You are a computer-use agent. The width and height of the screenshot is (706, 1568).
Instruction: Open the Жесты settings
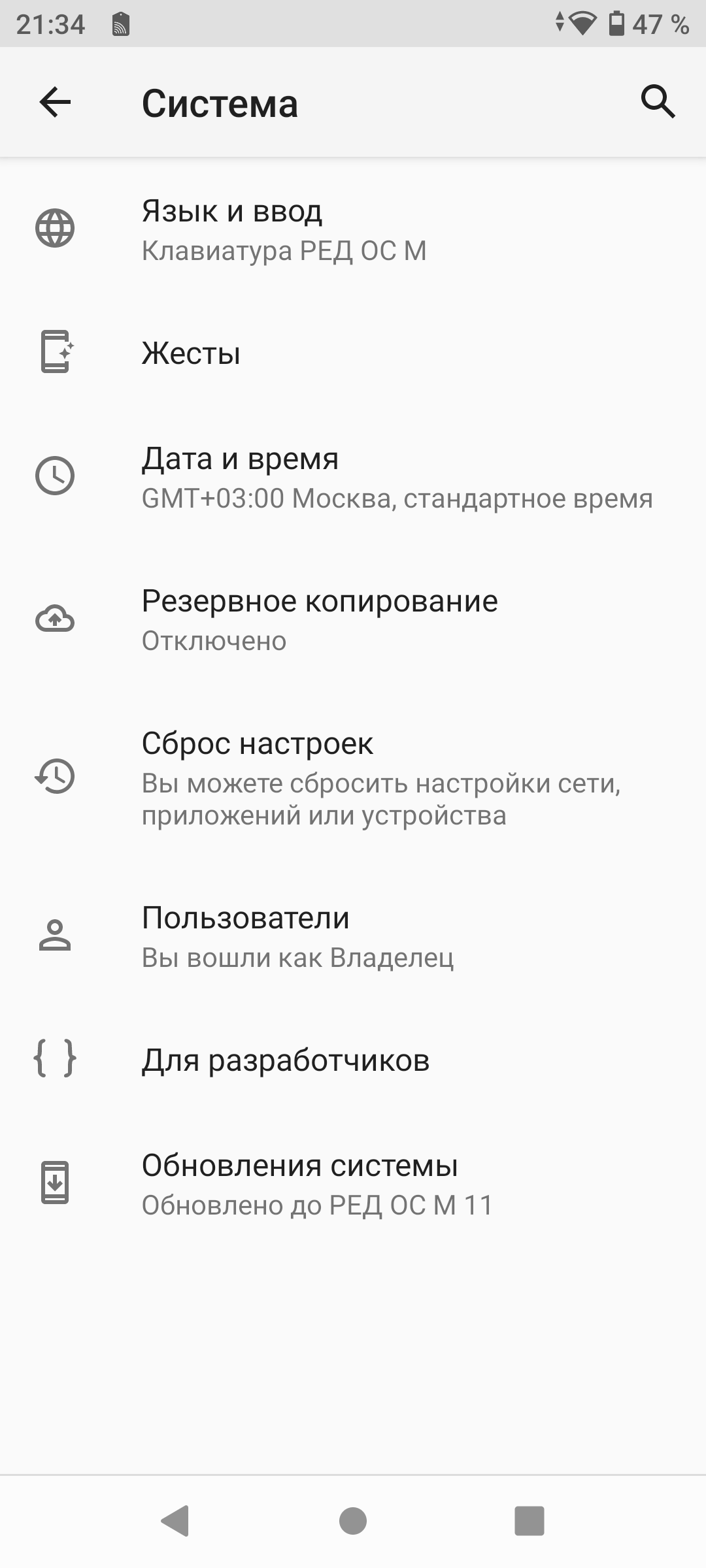point(353,353)
